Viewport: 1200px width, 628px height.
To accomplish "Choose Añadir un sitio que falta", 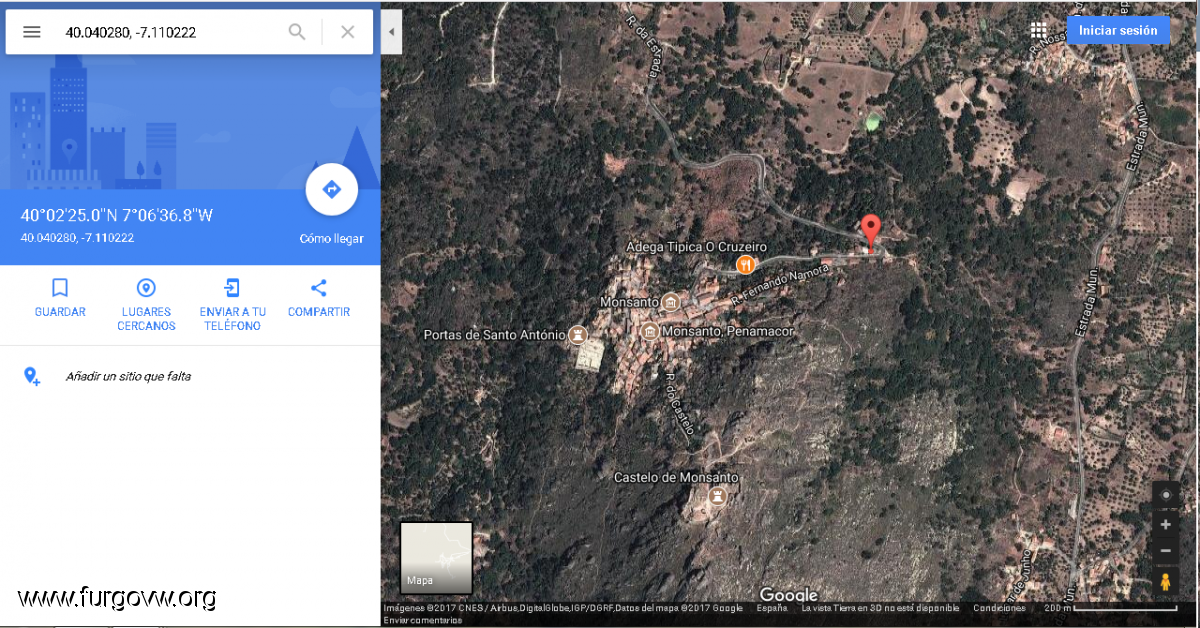I will [128, 377].
